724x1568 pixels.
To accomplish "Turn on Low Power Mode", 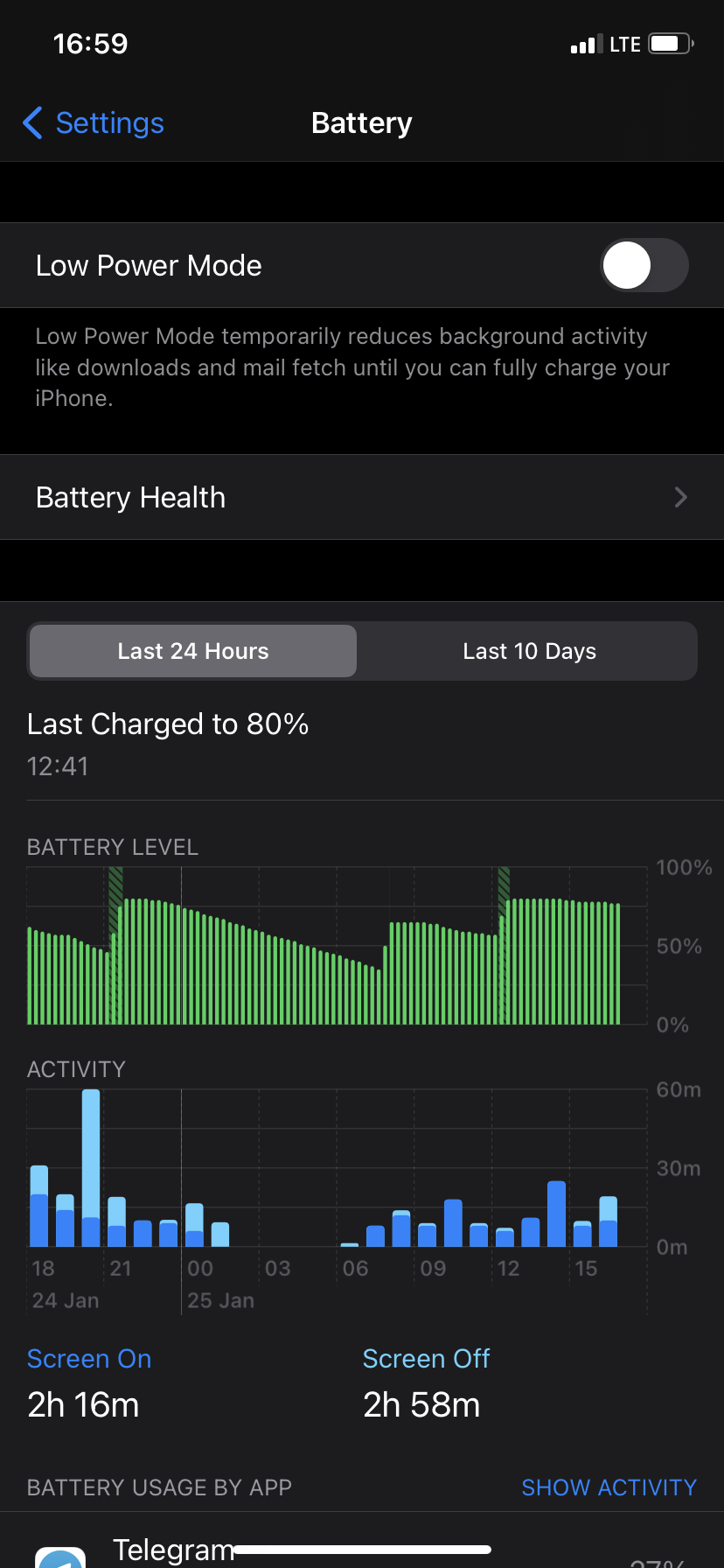I will coord(644,265).
